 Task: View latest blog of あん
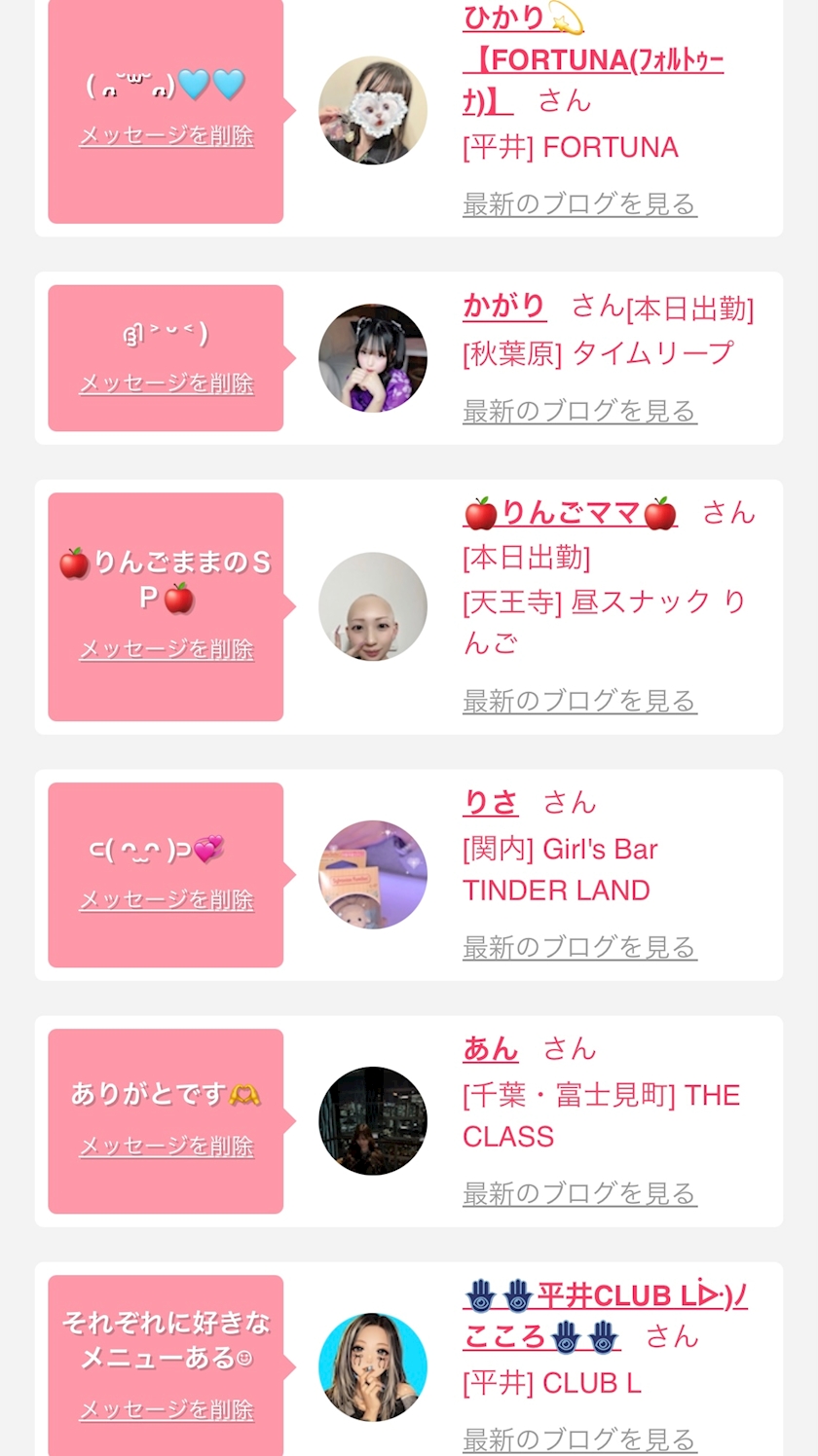click(x=579, y=1193)
